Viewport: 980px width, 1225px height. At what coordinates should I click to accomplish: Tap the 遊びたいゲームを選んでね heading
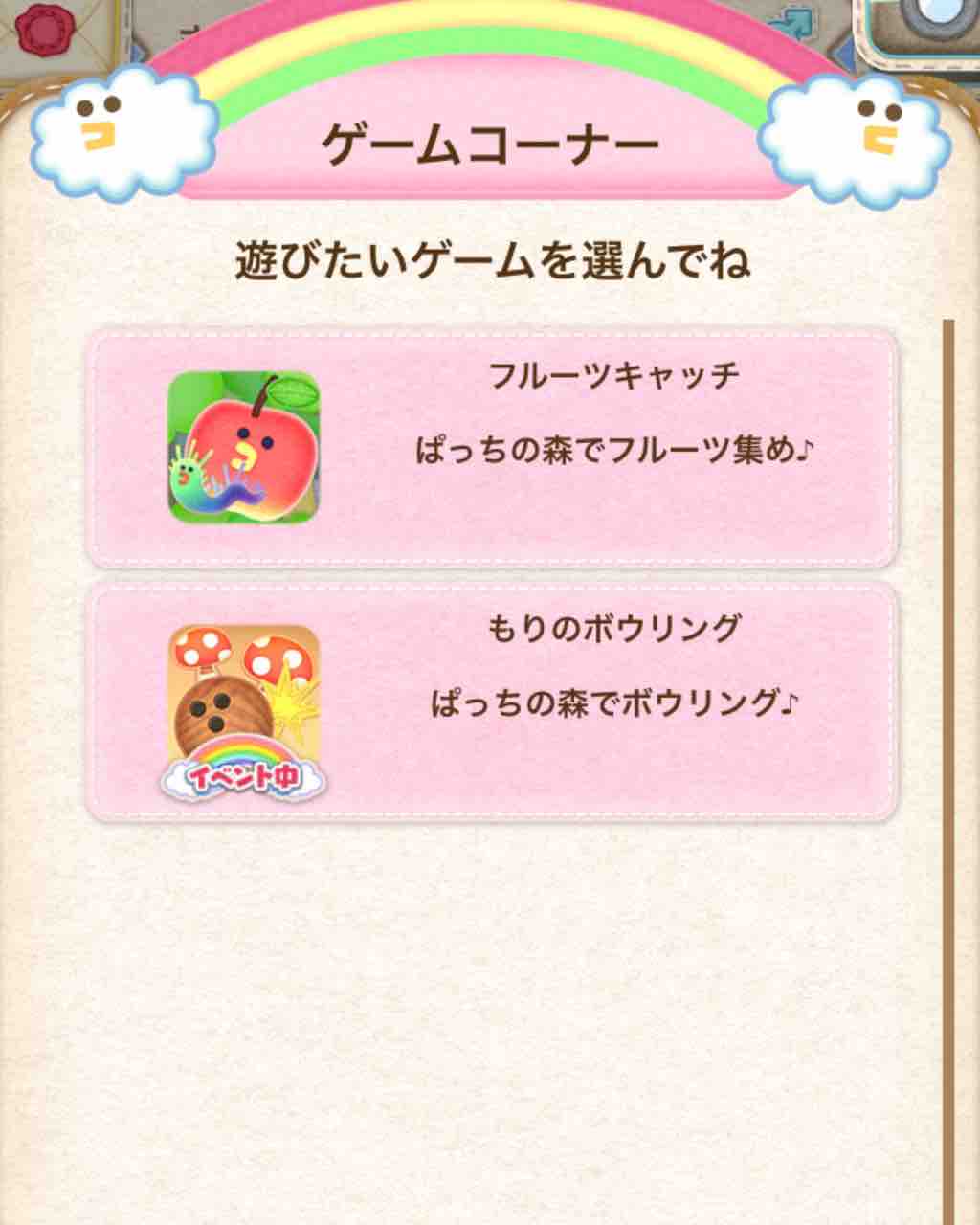click(x=490, y=258)
